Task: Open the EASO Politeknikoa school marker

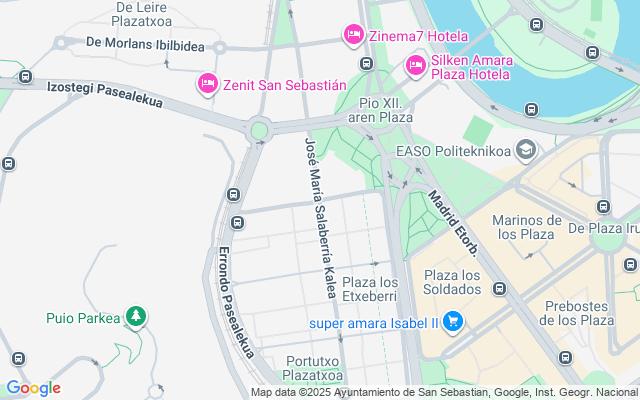Action: pos(526,151)
